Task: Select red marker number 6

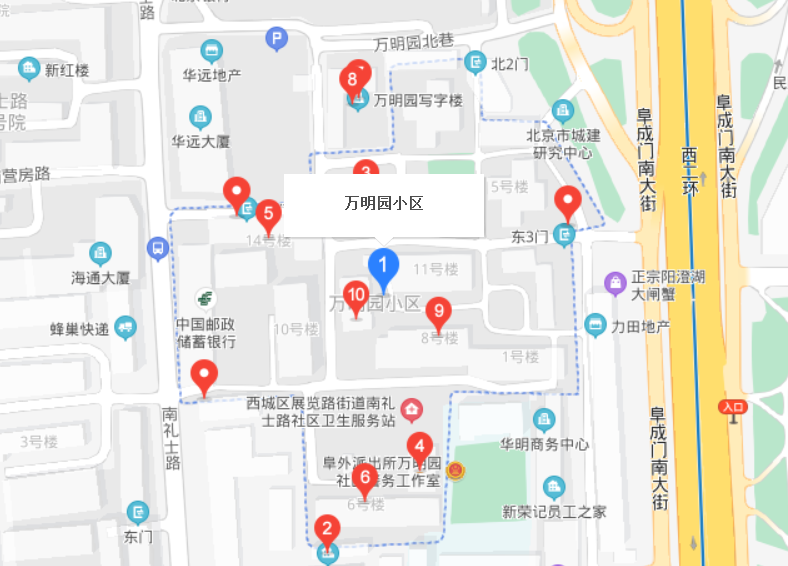Action: (365, 477)
